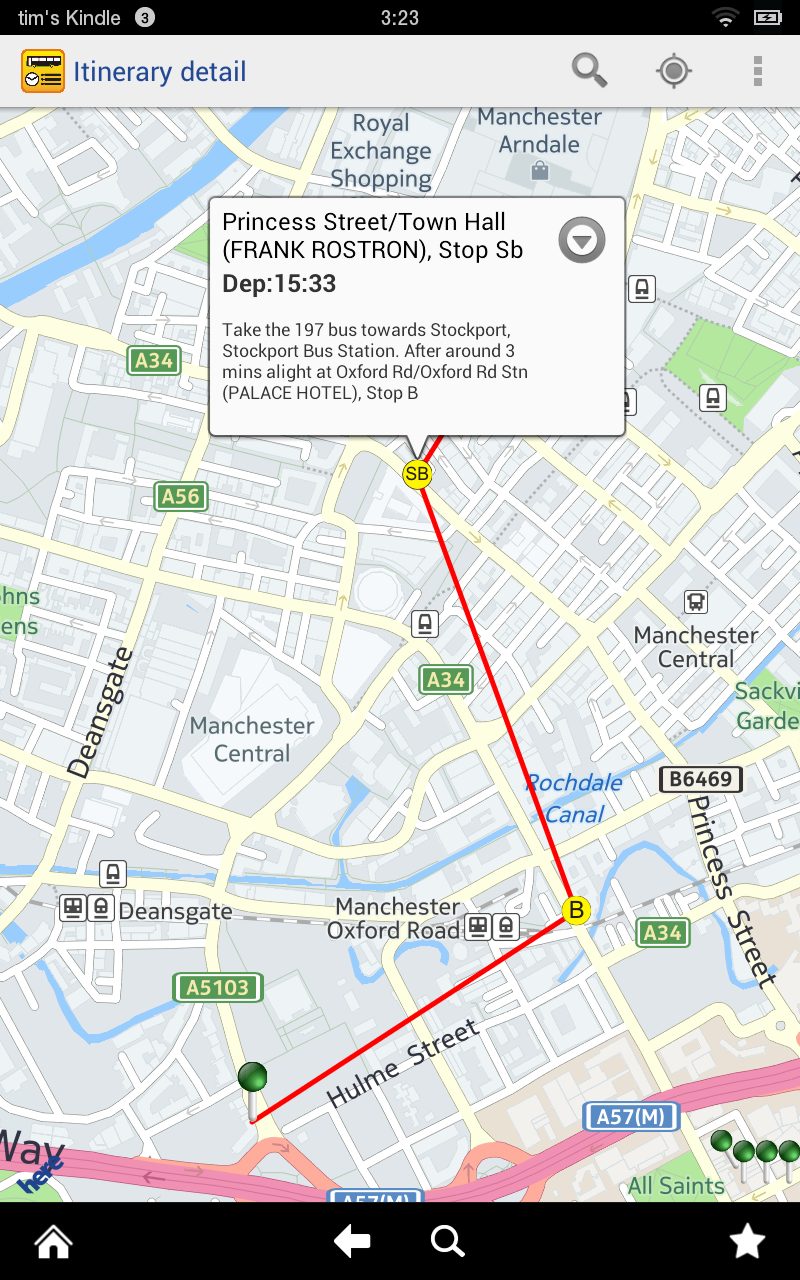Go to Kindle home screen
The image size is (800, 1280).
pyautogui.click(x=54, y=1242)
